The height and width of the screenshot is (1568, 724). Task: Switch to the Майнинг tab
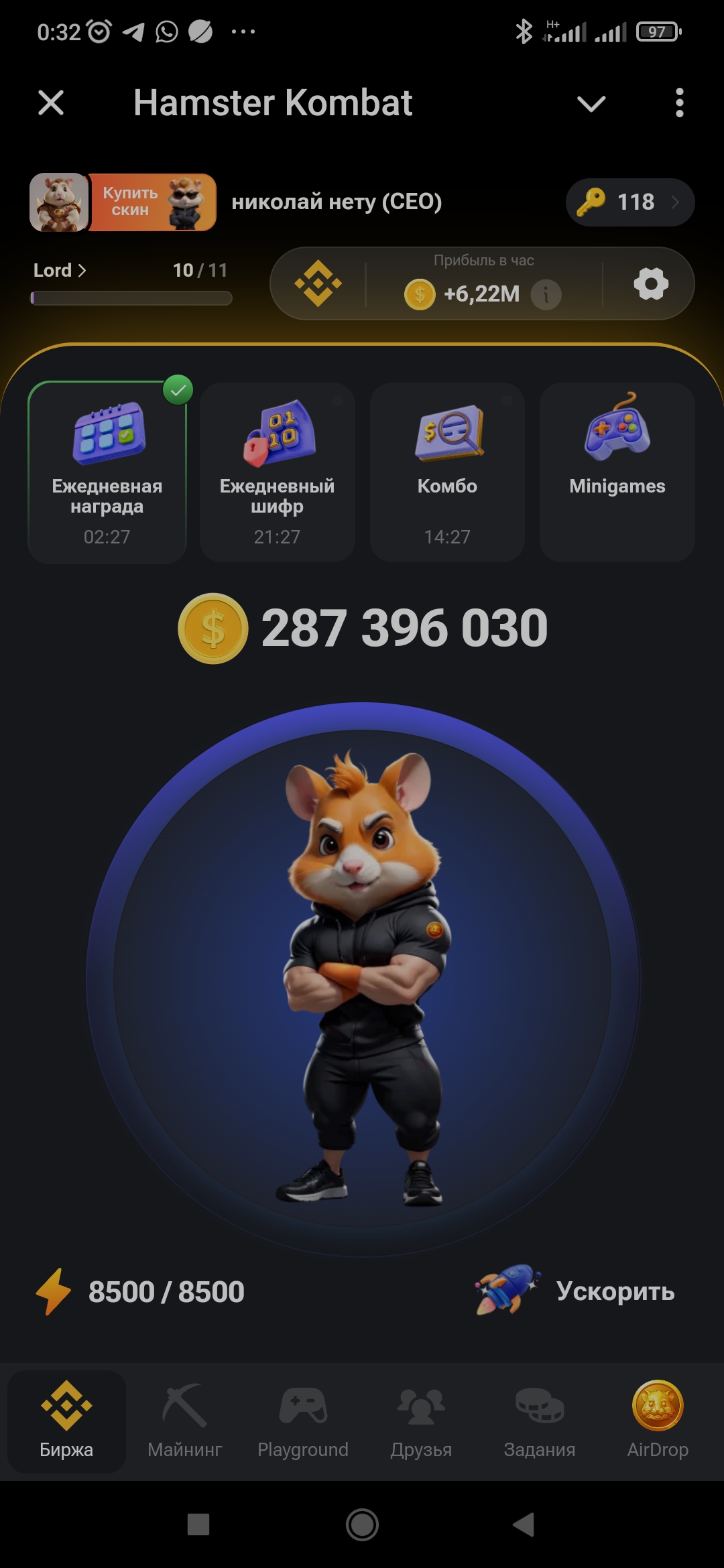[184, 1421]
